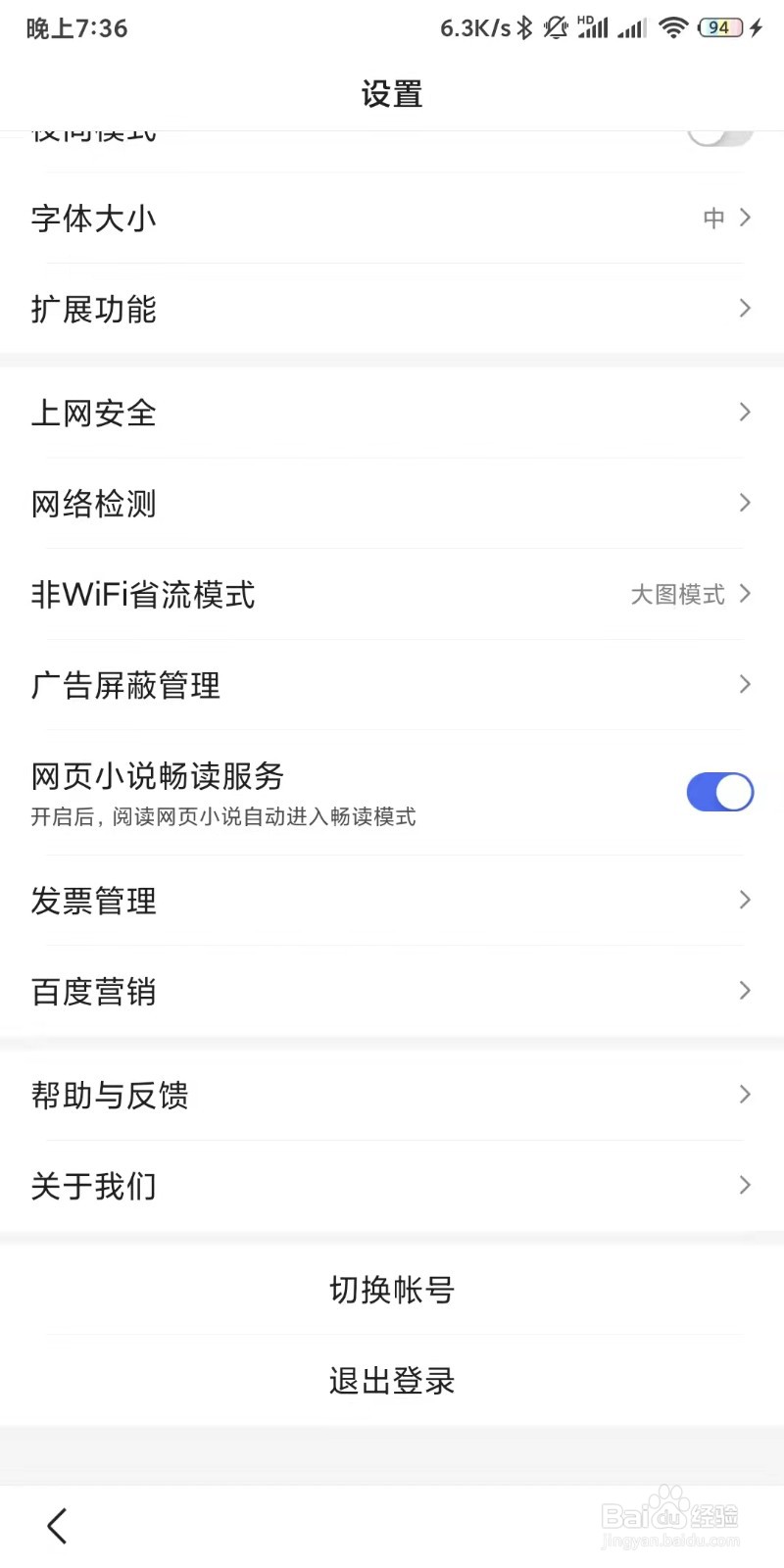Expand 广告屏蔽管理 options
The height and width of the screenshot is (1568, 784).
[x=392, y=685]
